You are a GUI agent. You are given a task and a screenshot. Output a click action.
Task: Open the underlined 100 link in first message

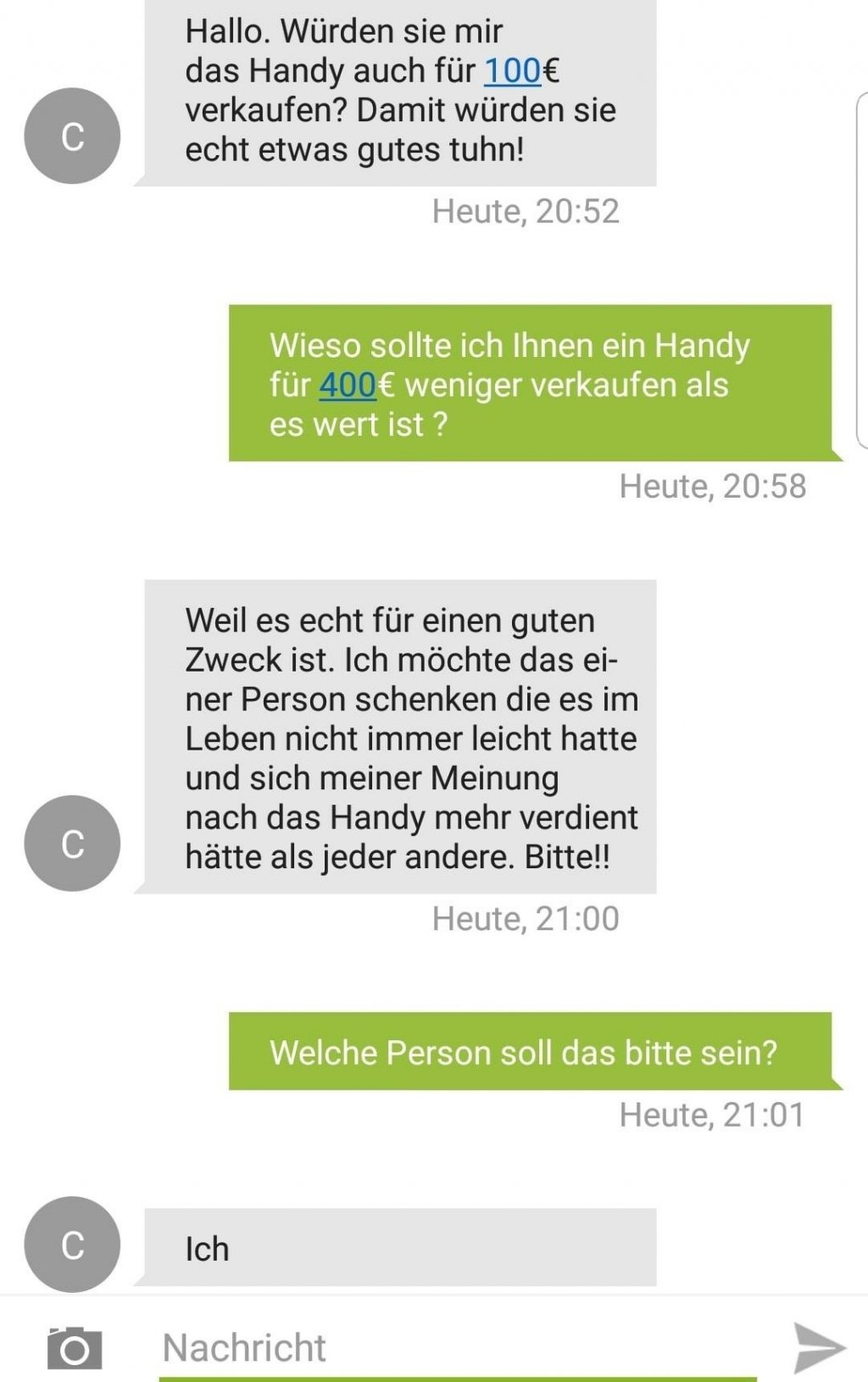point(512,71)
